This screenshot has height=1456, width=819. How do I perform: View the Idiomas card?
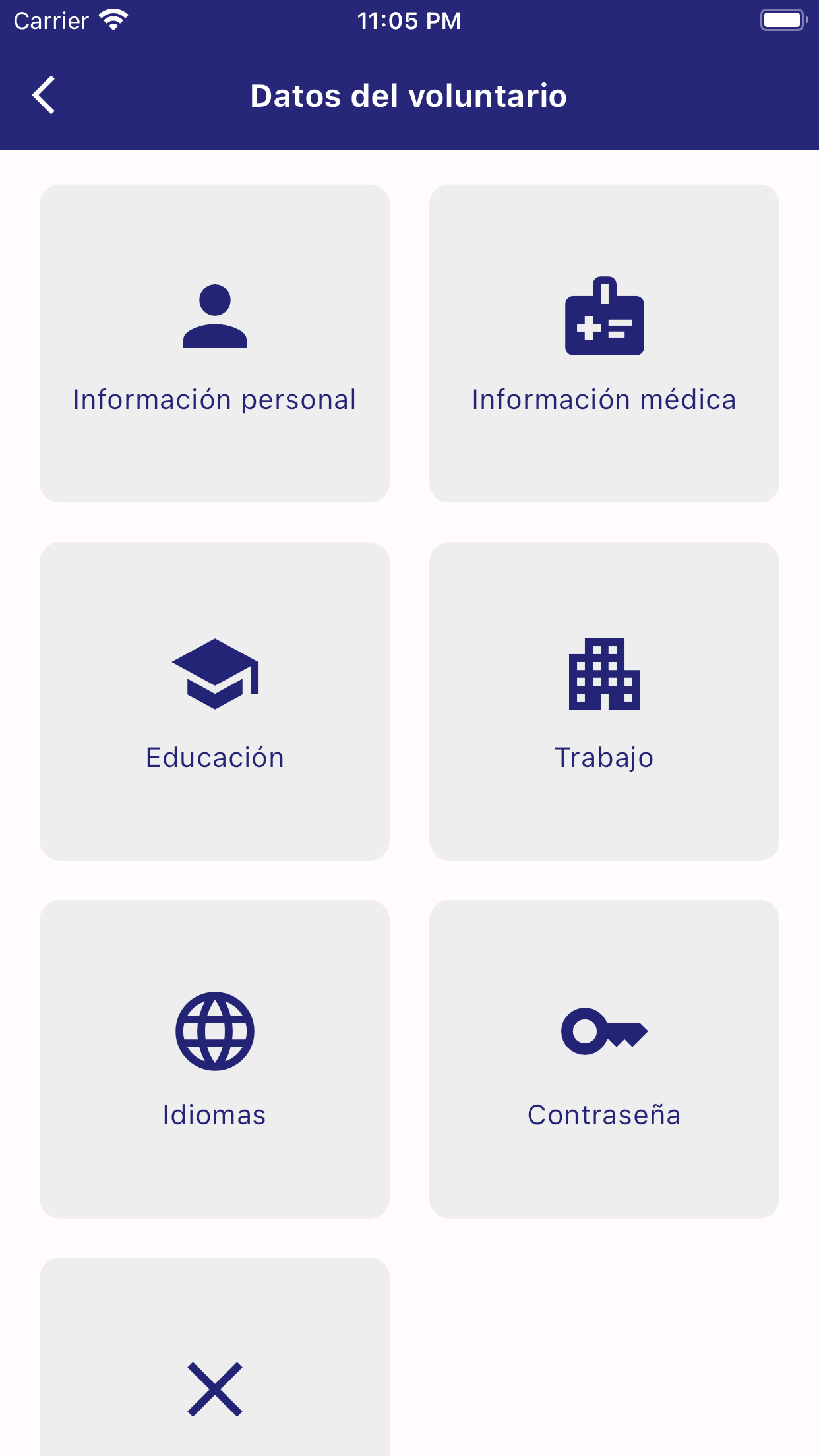[214, 1059]
